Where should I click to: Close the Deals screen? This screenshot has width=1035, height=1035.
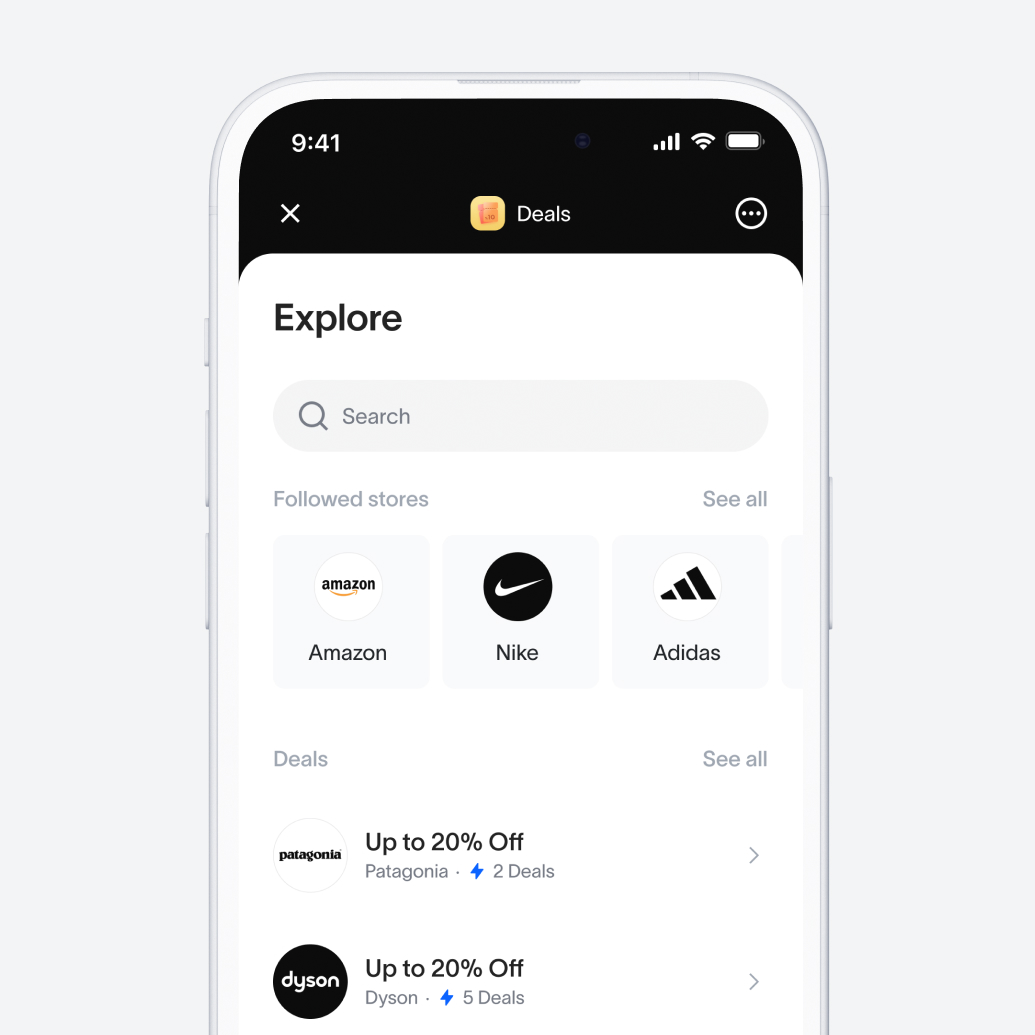point(290,213)
